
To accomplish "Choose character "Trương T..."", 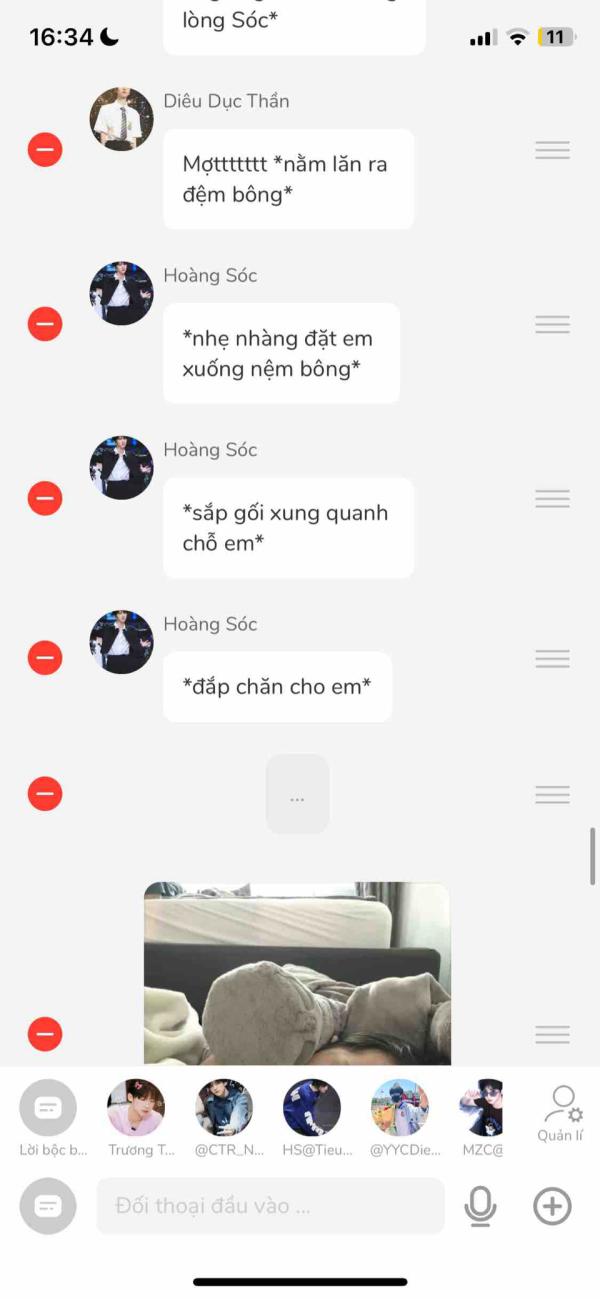I will [x=136, y=1108].
